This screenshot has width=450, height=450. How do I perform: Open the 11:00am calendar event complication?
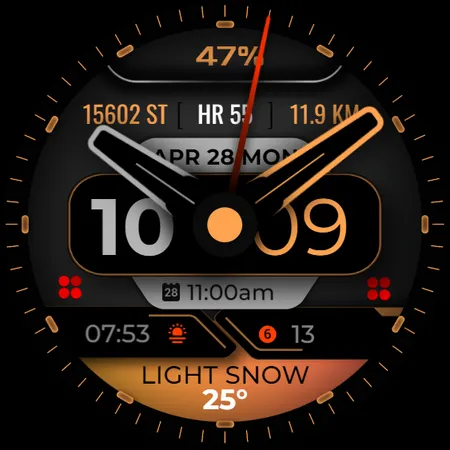click(218, 293)
